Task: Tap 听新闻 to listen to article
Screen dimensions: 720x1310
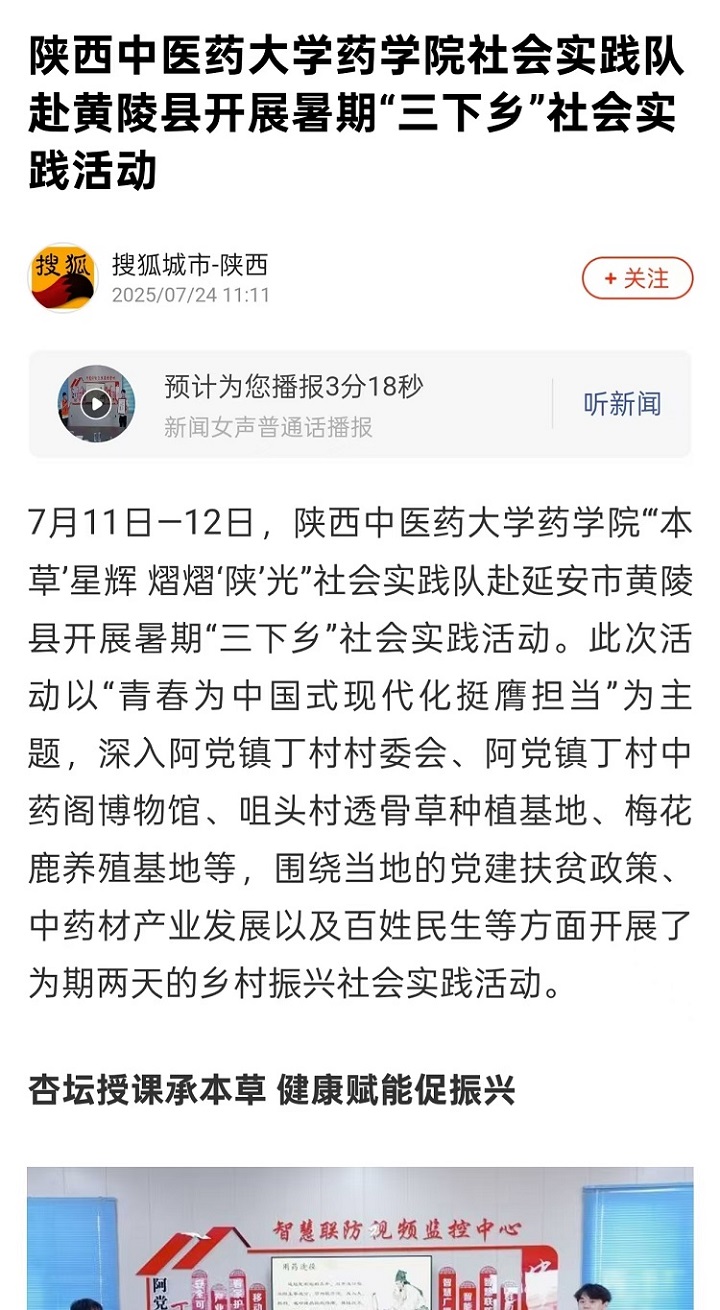Action: click(x=622, y=404)
